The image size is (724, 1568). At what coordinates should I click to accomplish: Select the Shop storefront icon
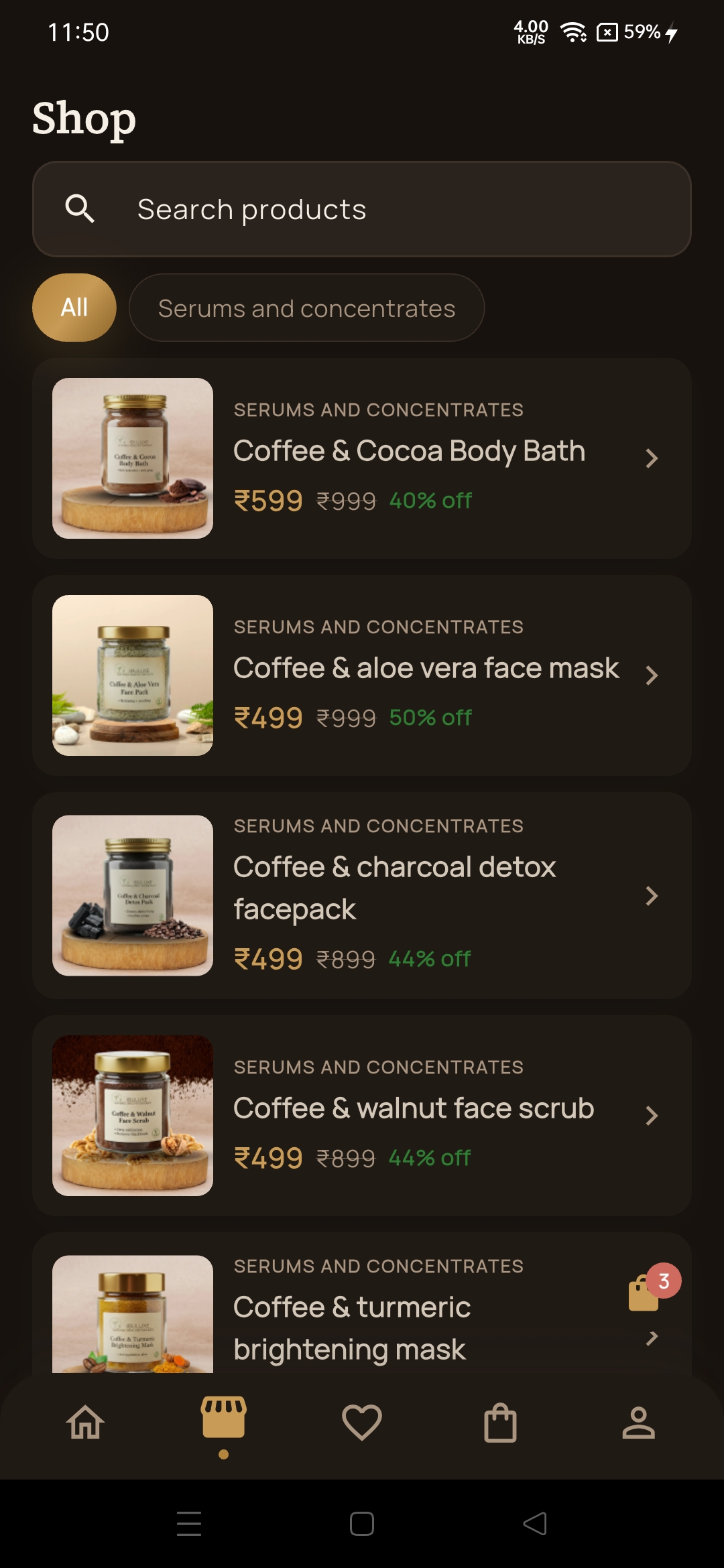tap(223, 1421)
